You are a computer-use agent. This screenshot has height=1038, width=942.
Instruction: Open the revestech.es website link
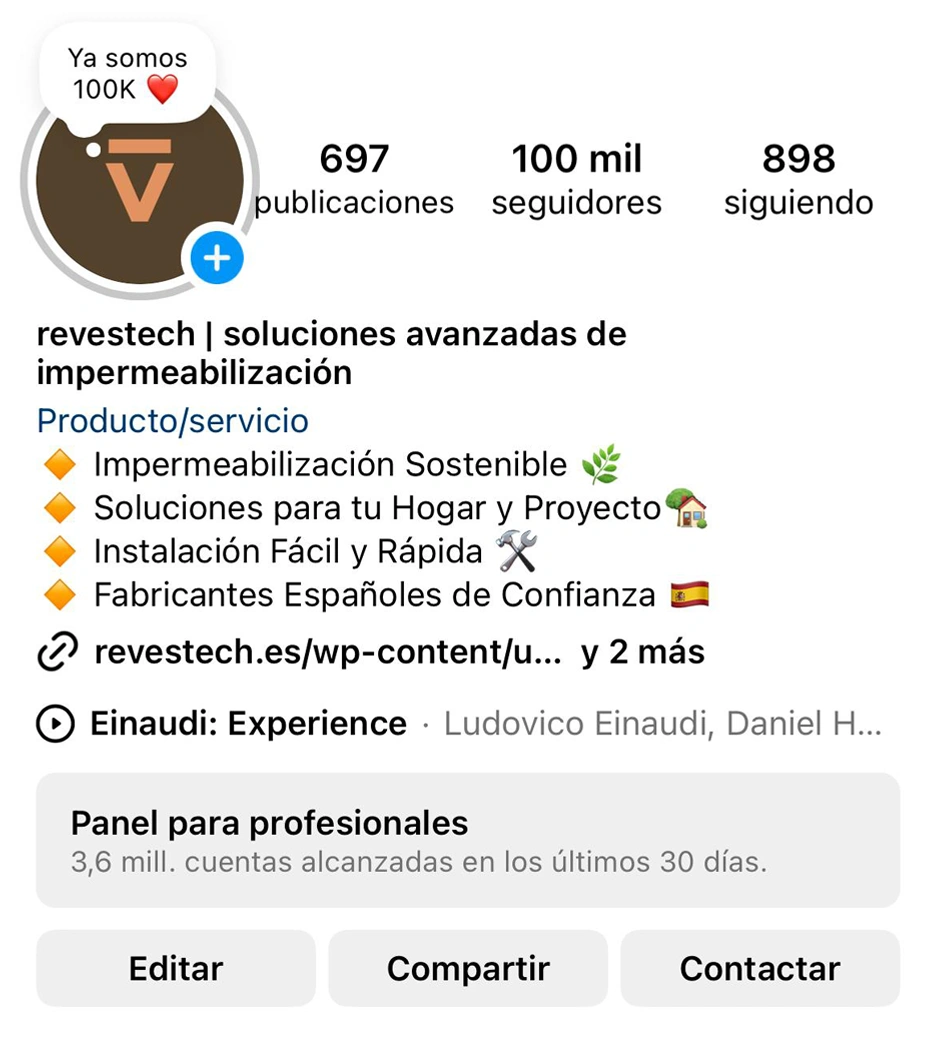coord(328,653)
